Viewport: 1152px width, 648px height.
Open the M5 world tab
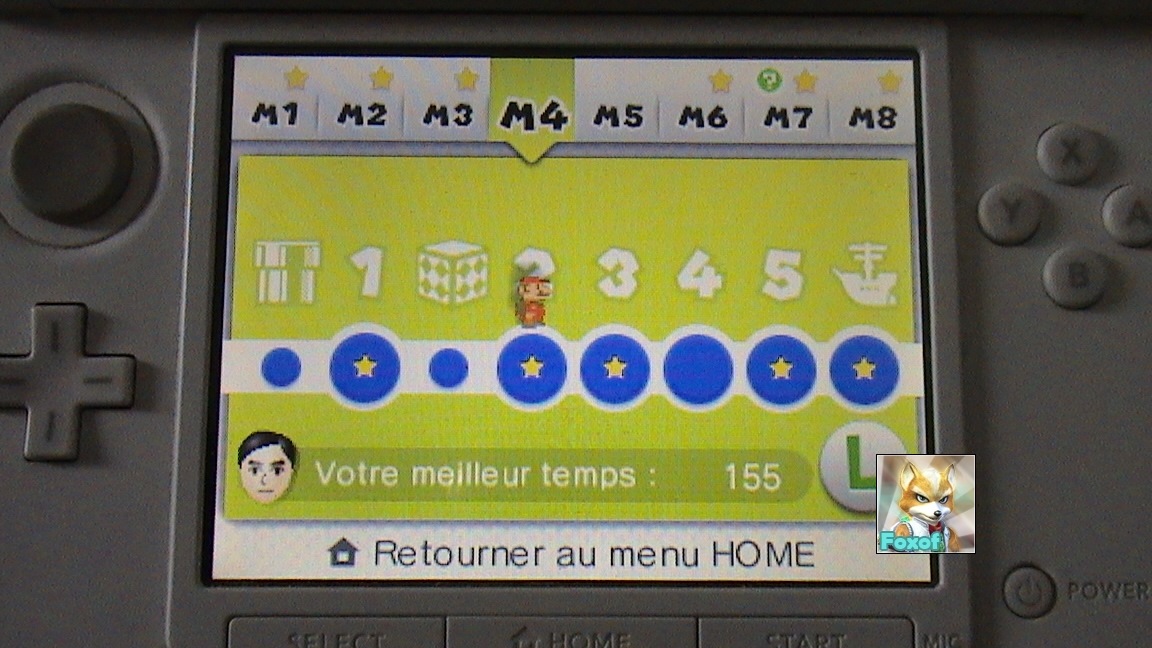[x=619, y=117]
